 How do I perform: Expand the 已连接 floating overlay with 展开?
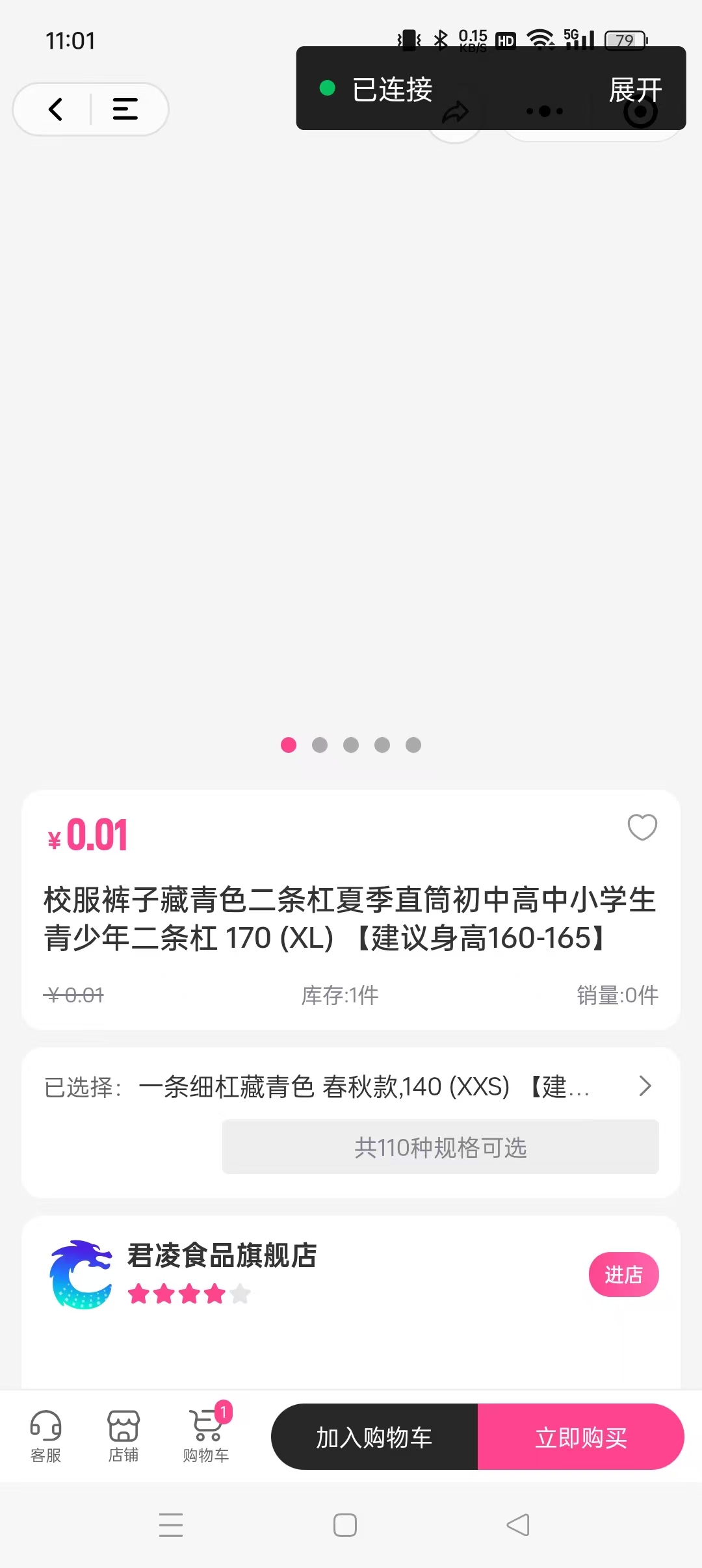point(635,90)
